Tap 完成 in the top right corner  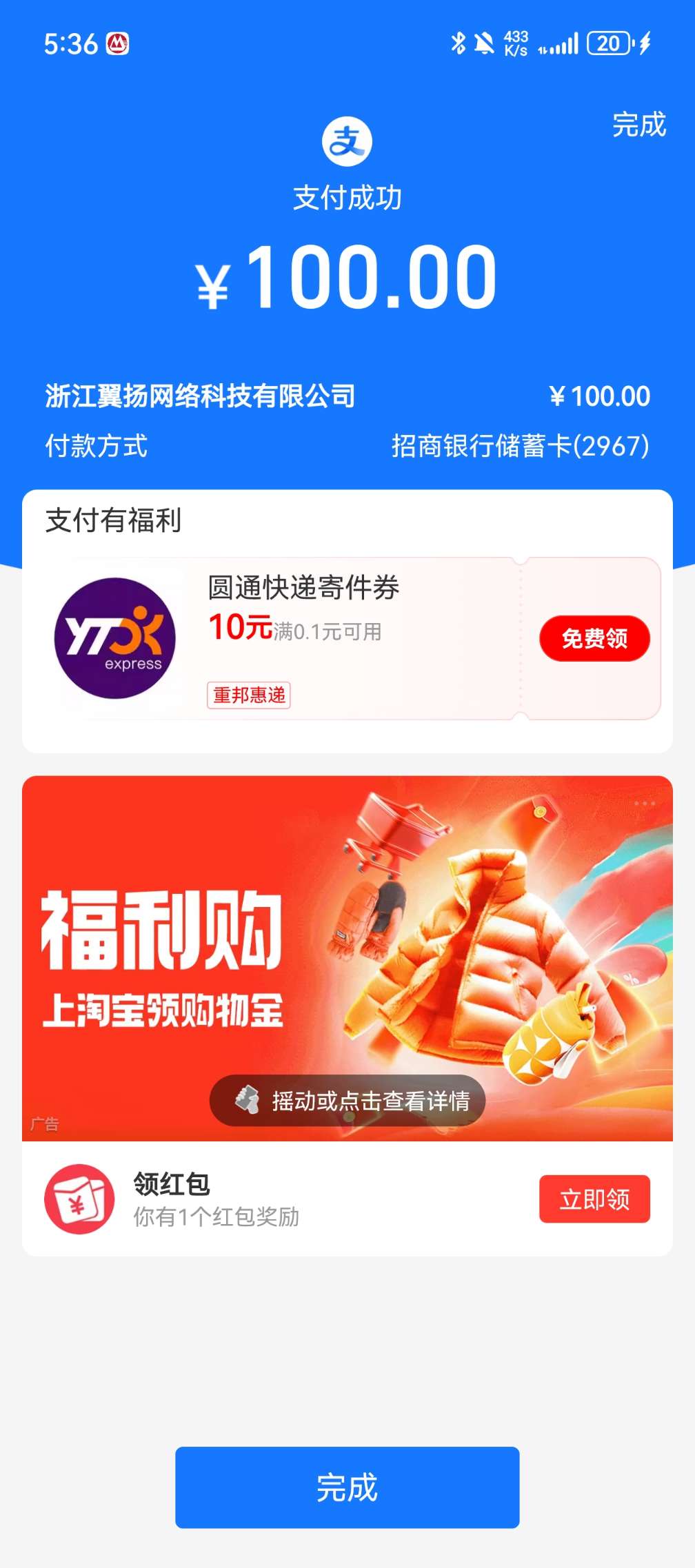[x=638, y=125]
